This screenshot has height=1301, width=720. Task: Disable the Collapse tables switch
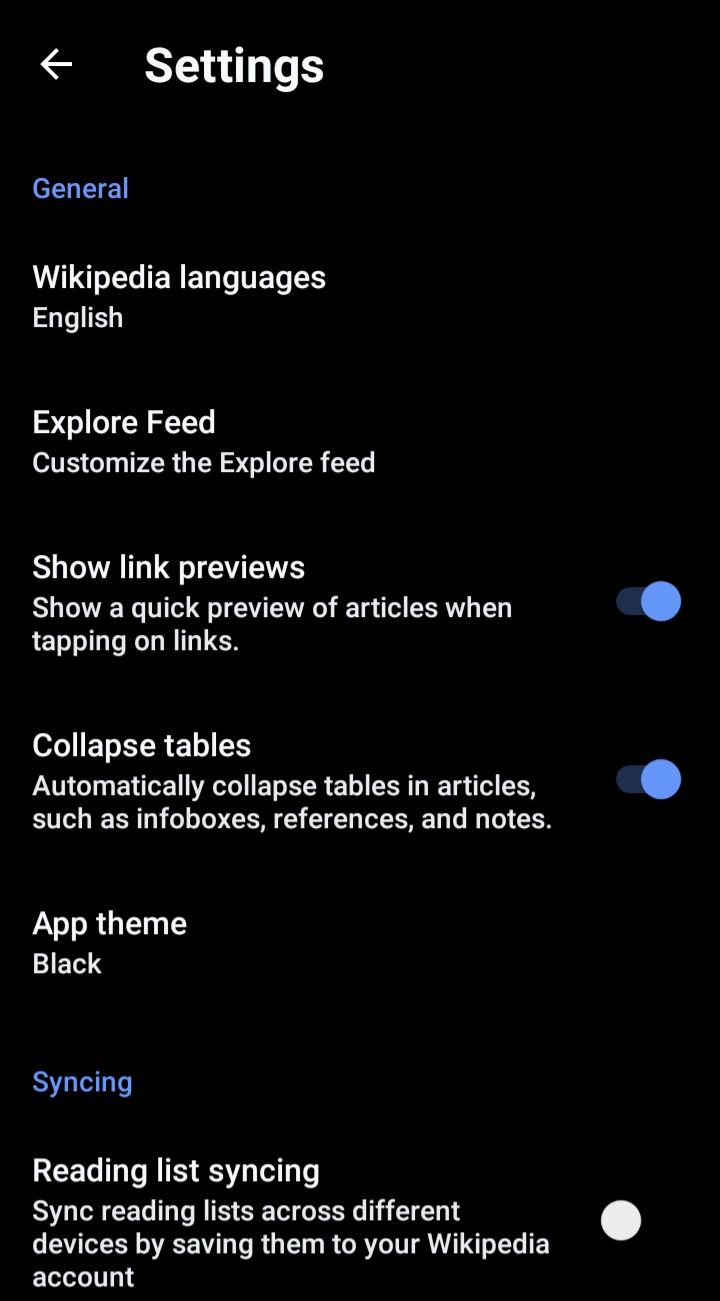[x=648, y=780]
